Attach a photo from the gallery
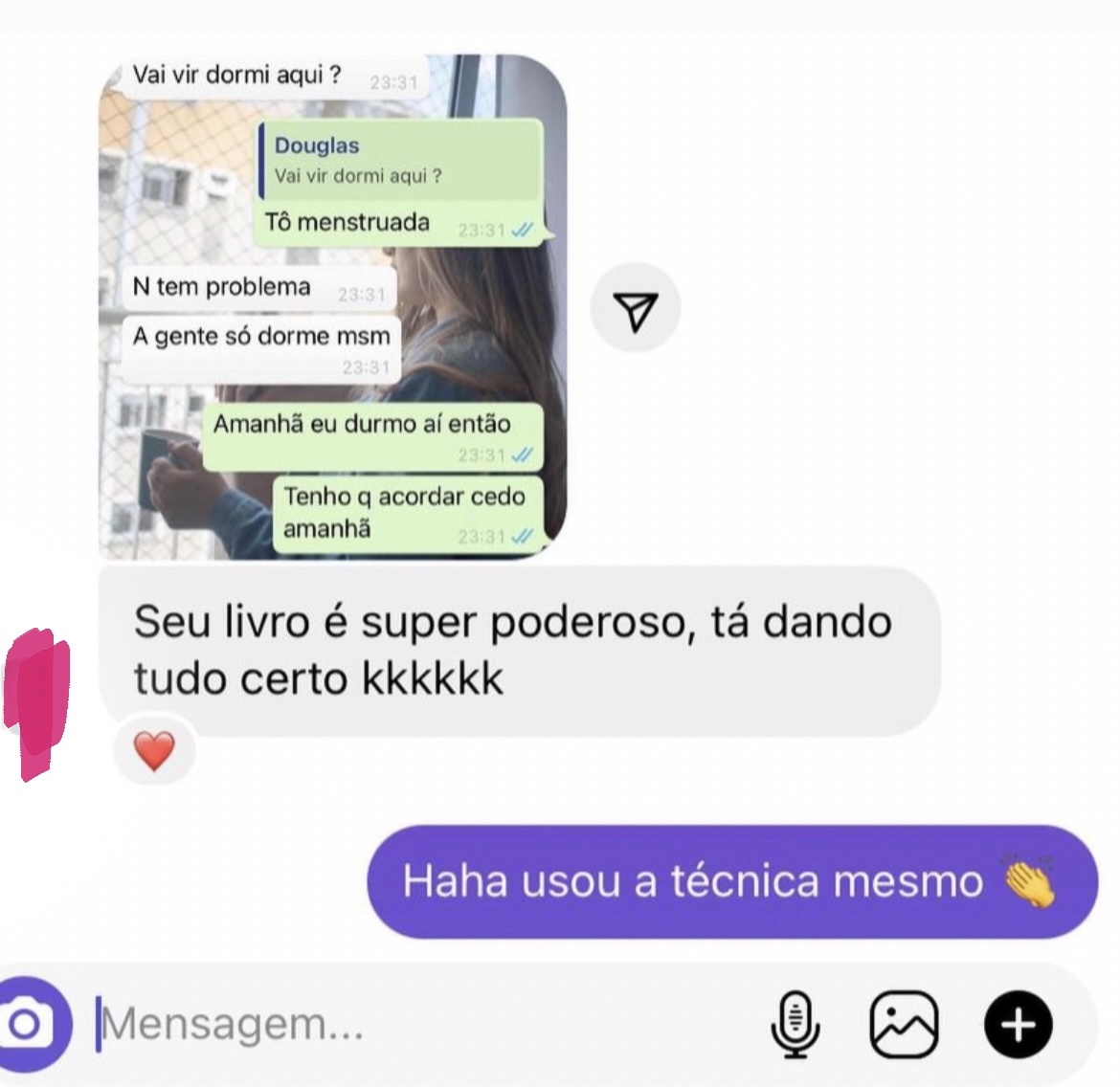Viewport: 1120px width, 1087px height. point(904,1025)
